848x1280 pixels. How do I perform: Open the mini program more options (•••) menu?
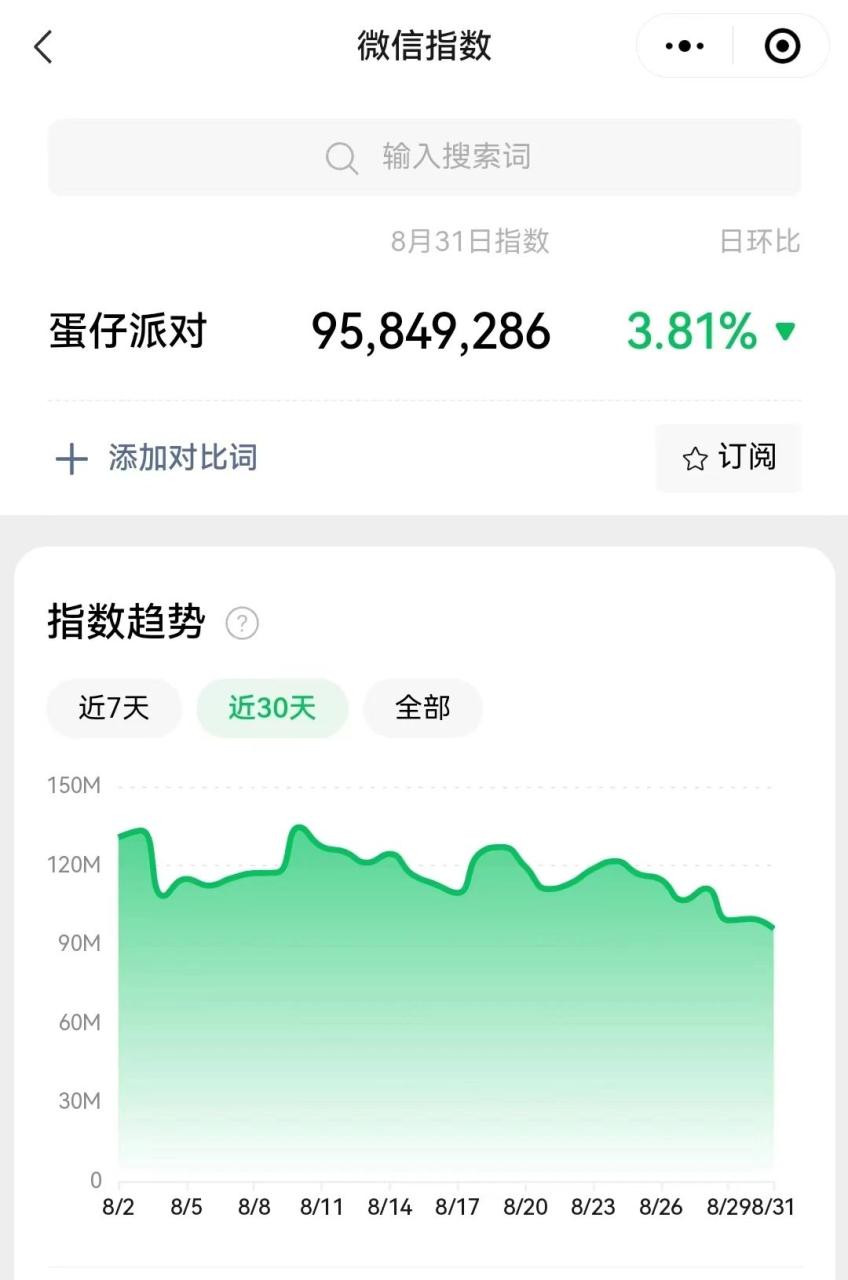[x=683, y=46]
